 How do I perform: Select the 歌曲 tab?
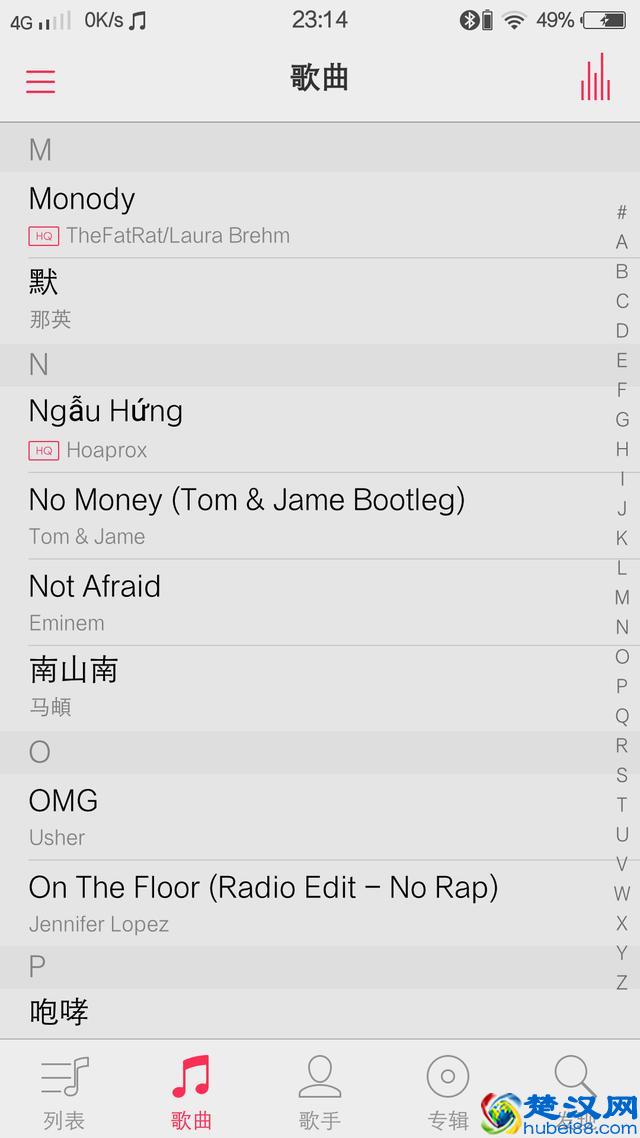(191, 1090)
